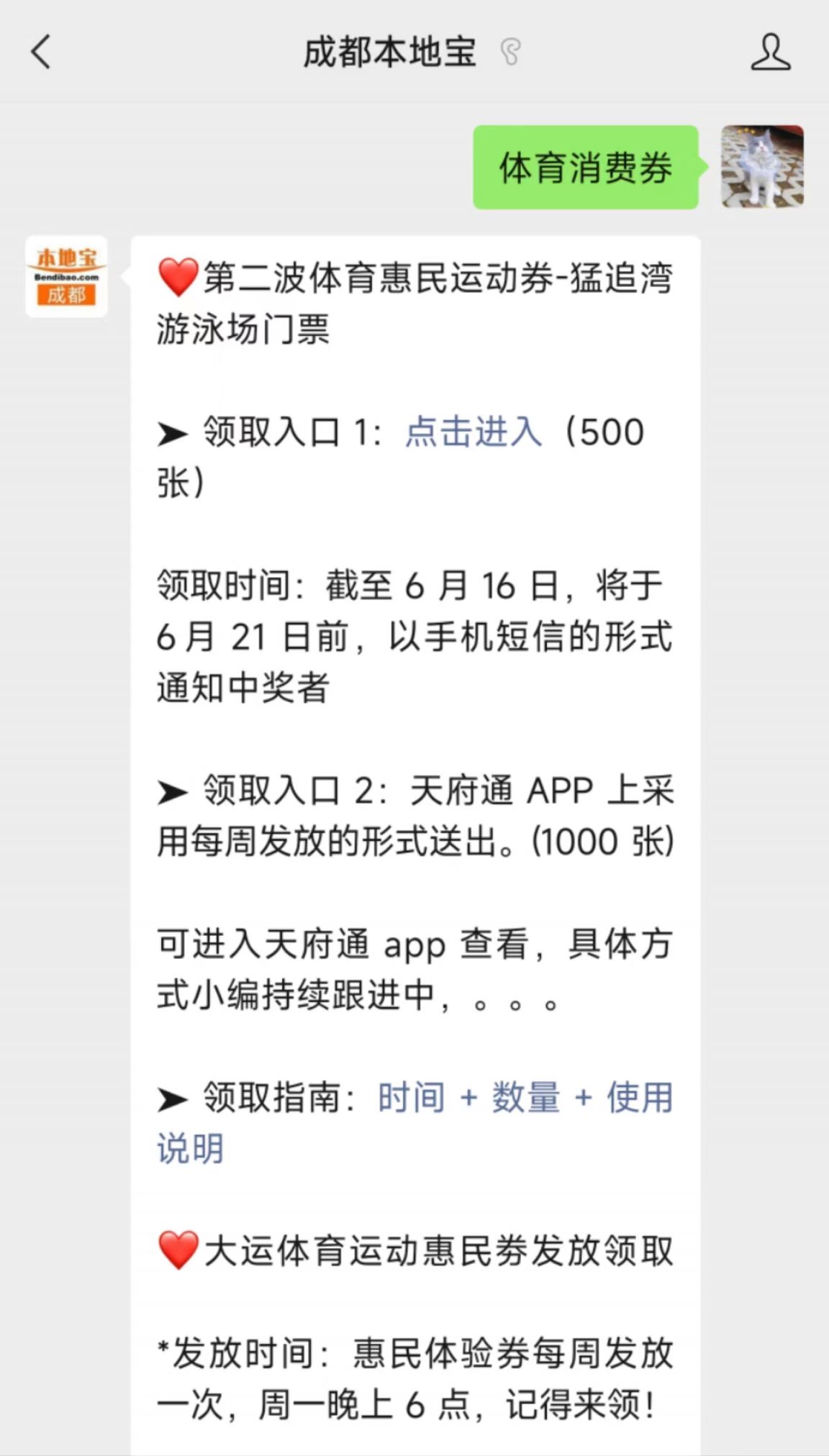The image size is (829, 1456).
Task: Open the account profile icon
Action: click(x=770, y=53)
